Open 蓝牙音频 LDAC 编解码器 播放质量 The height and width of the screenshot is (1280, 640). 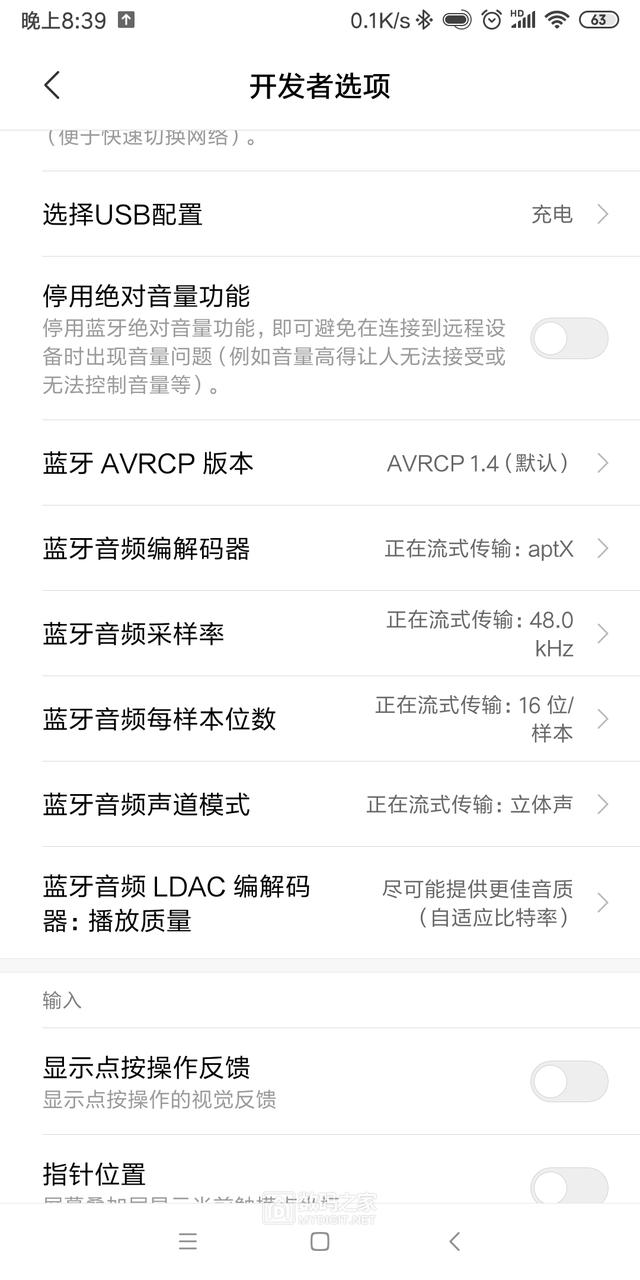(x=320, y=903)
